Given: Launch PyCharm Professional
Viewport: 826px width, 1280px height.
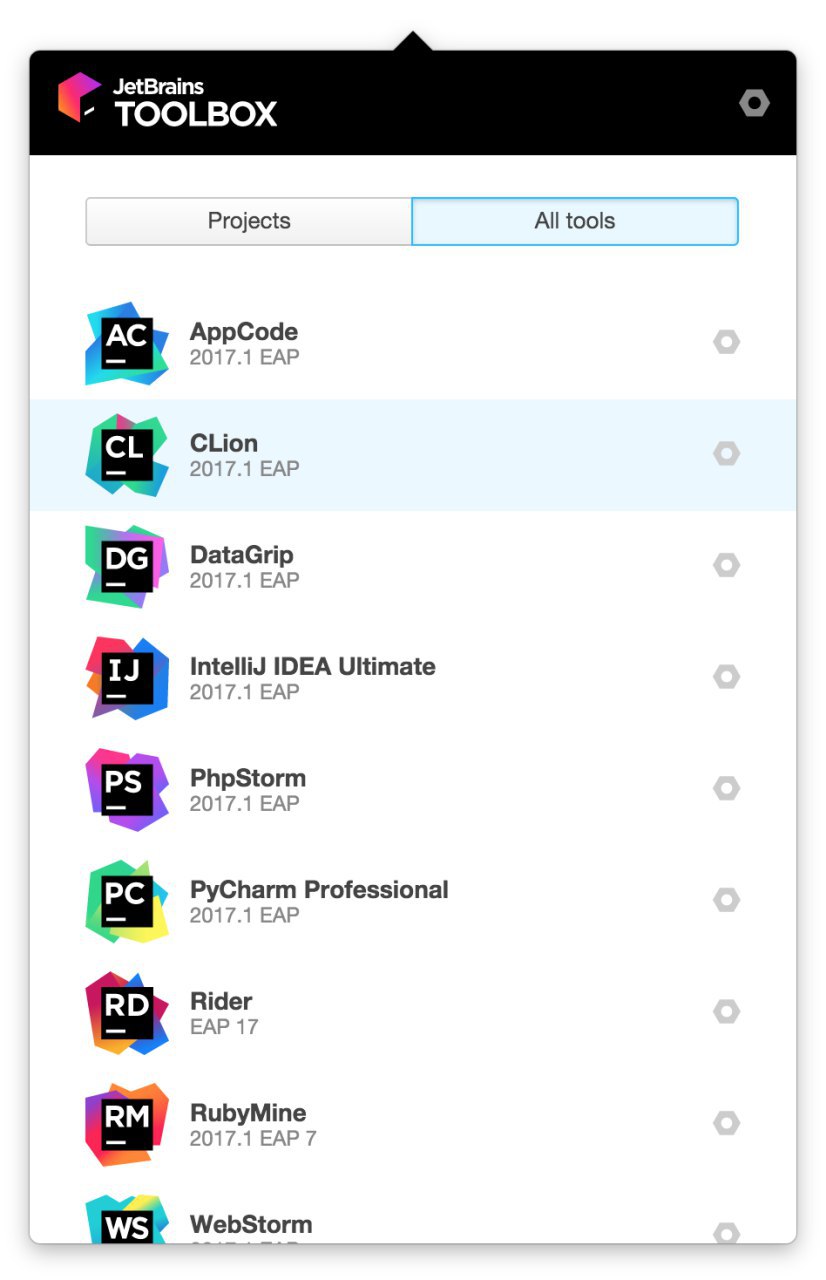Looking at the screenshot, I should coord(413,901).
